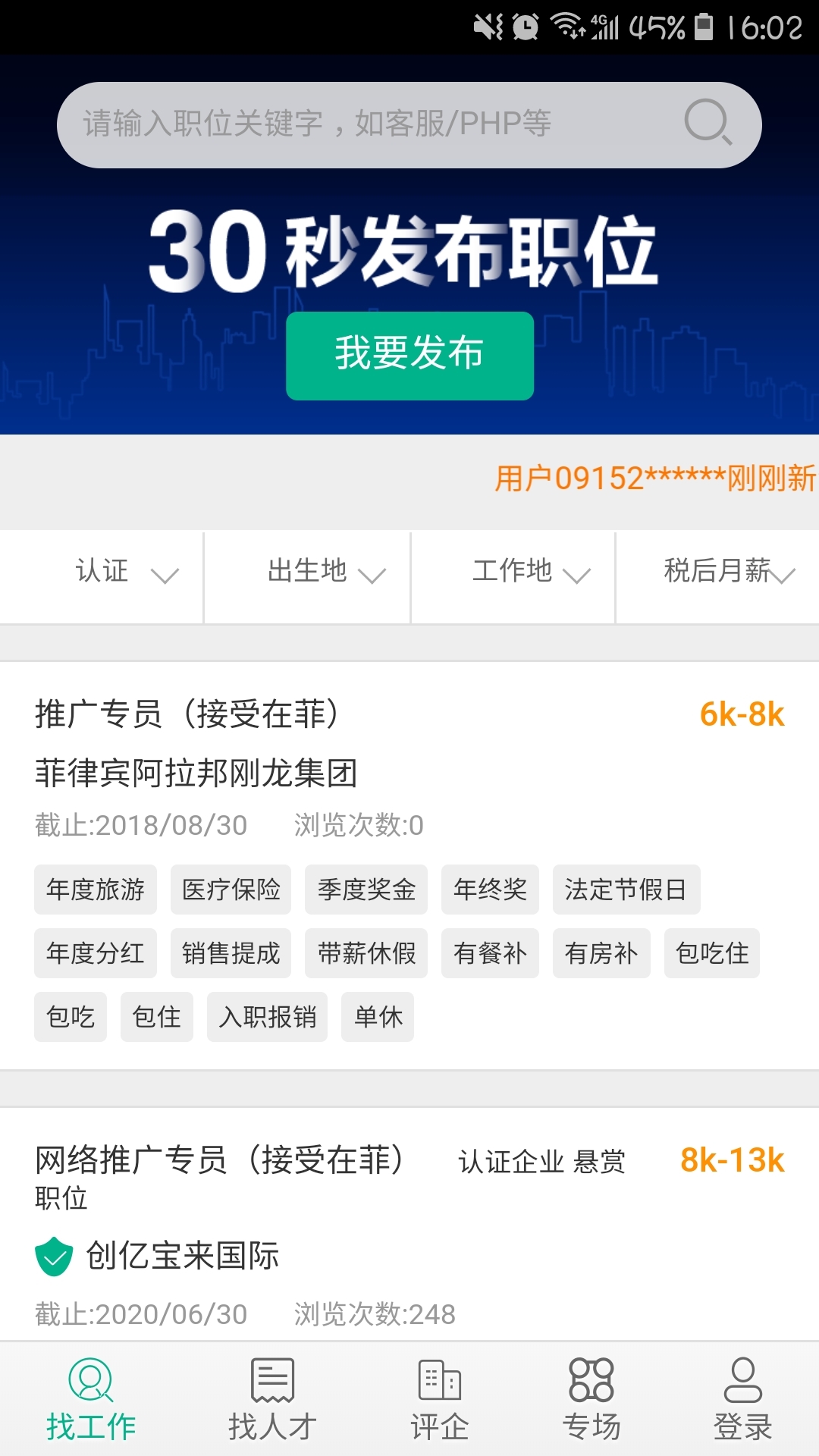
Task: Go to the 评企 tab
Action: [x=439, y=1399]
